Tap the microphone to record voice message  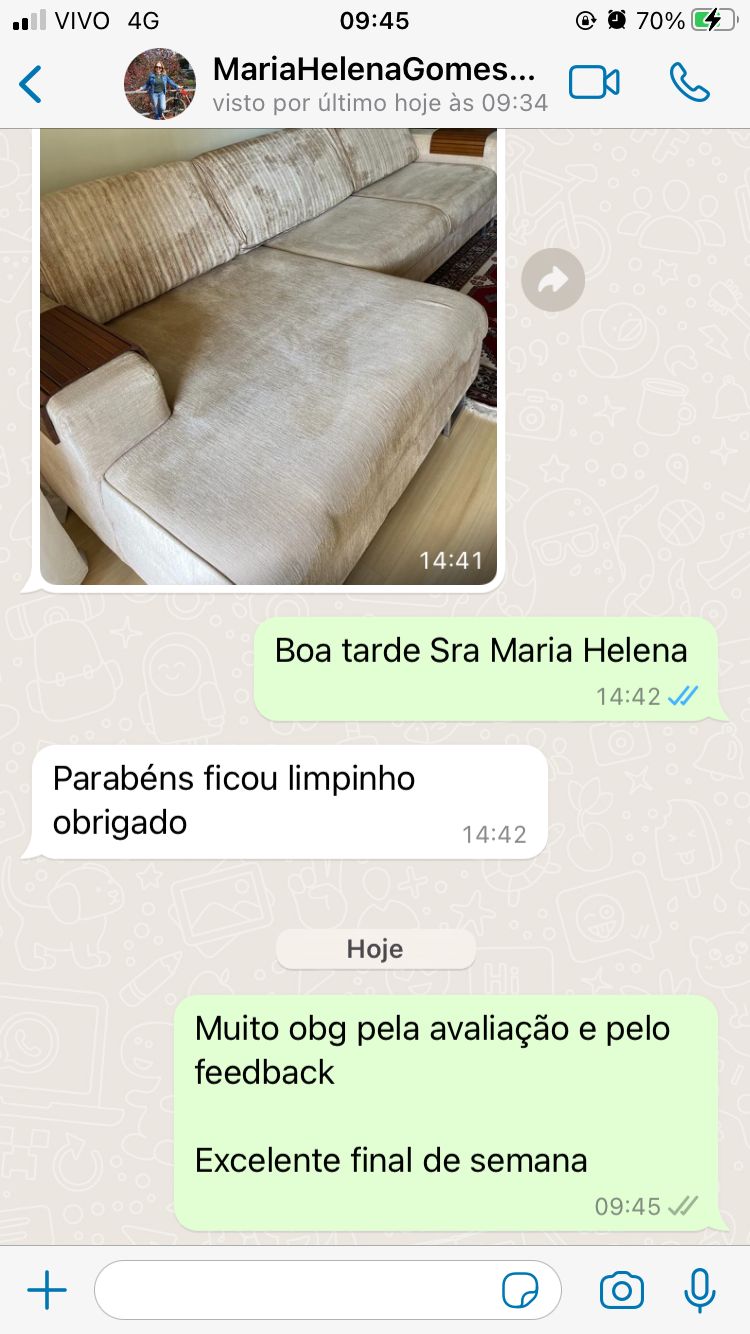click(x=700, y=1291)
